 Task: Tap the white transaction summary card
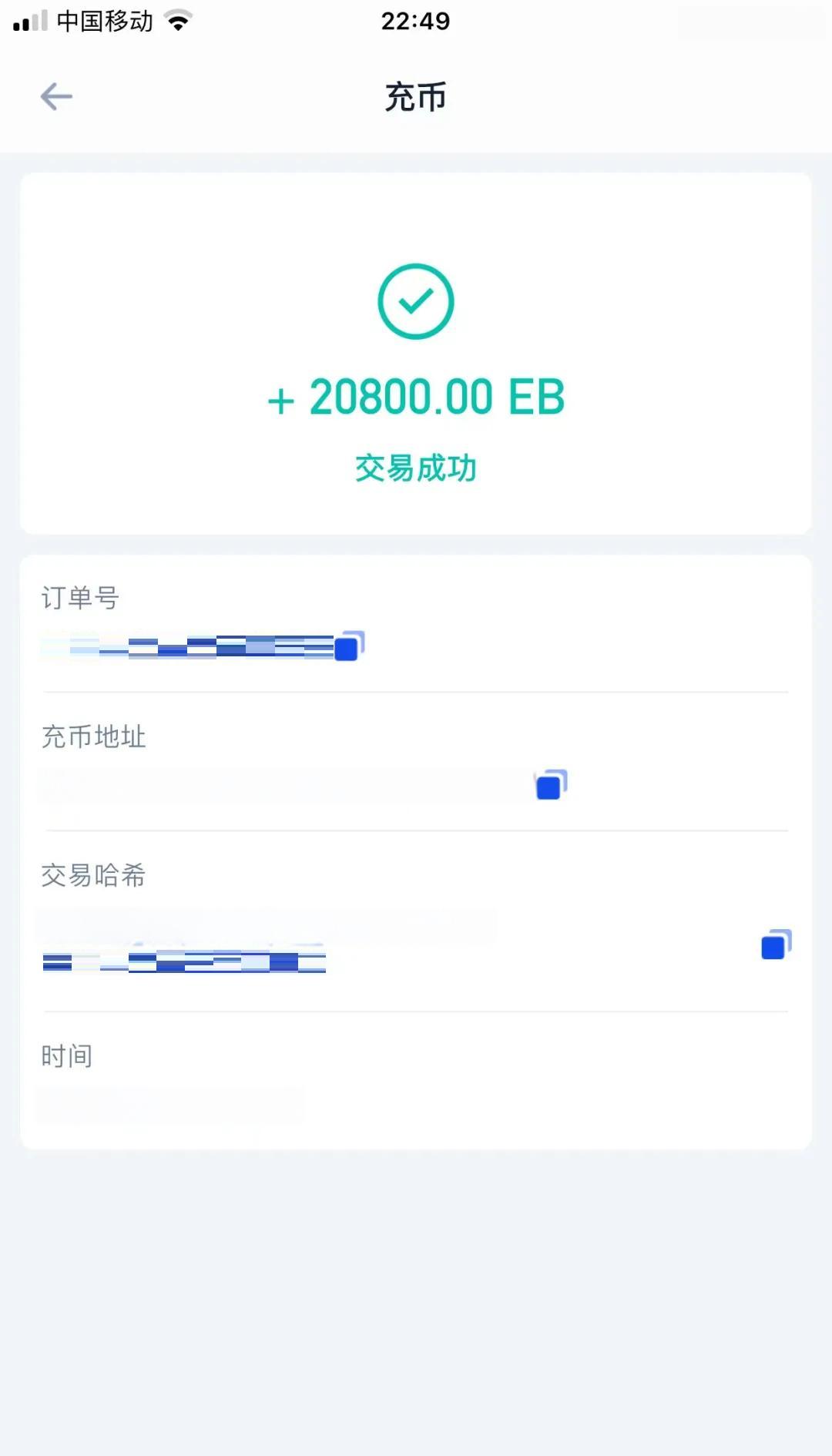tap(415, 351)
